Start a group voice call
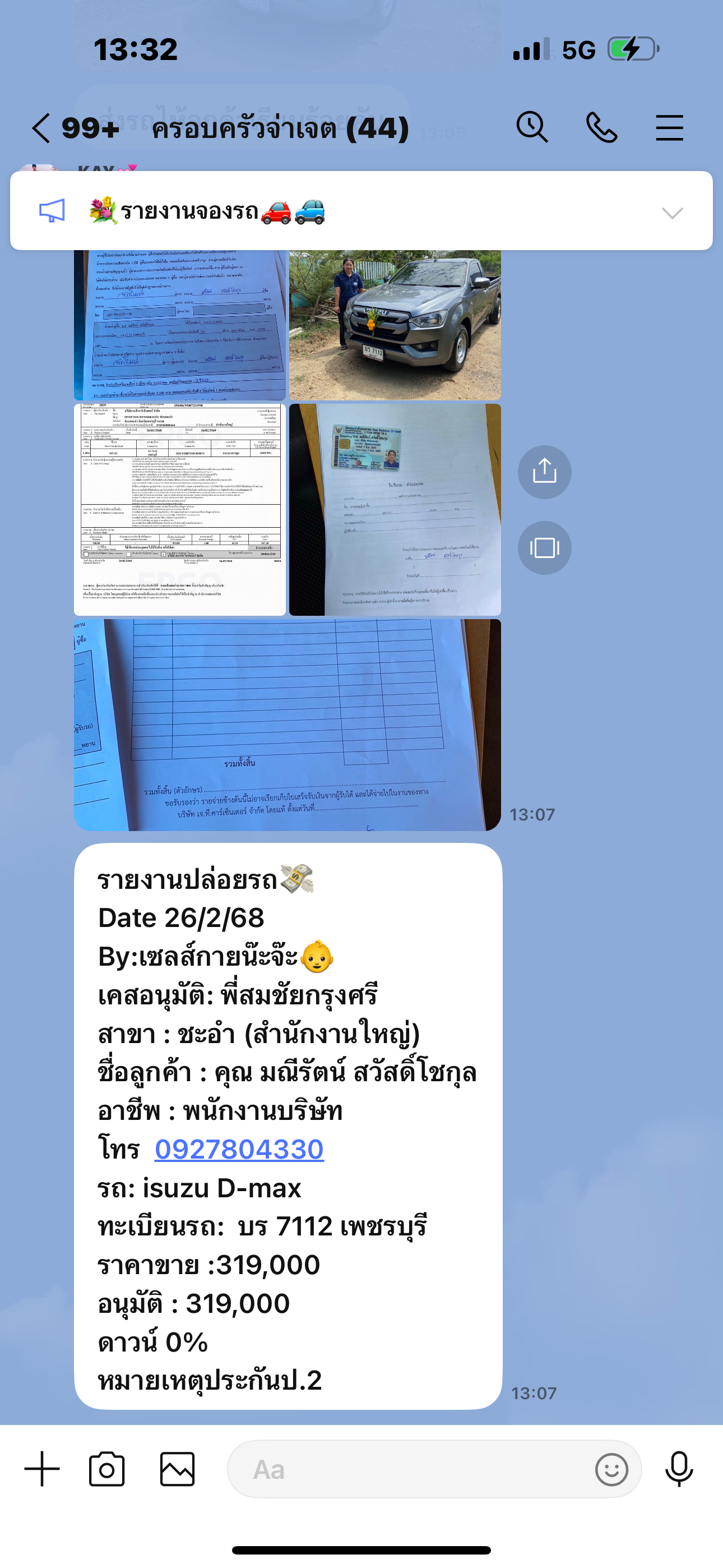 click(601, 128)
